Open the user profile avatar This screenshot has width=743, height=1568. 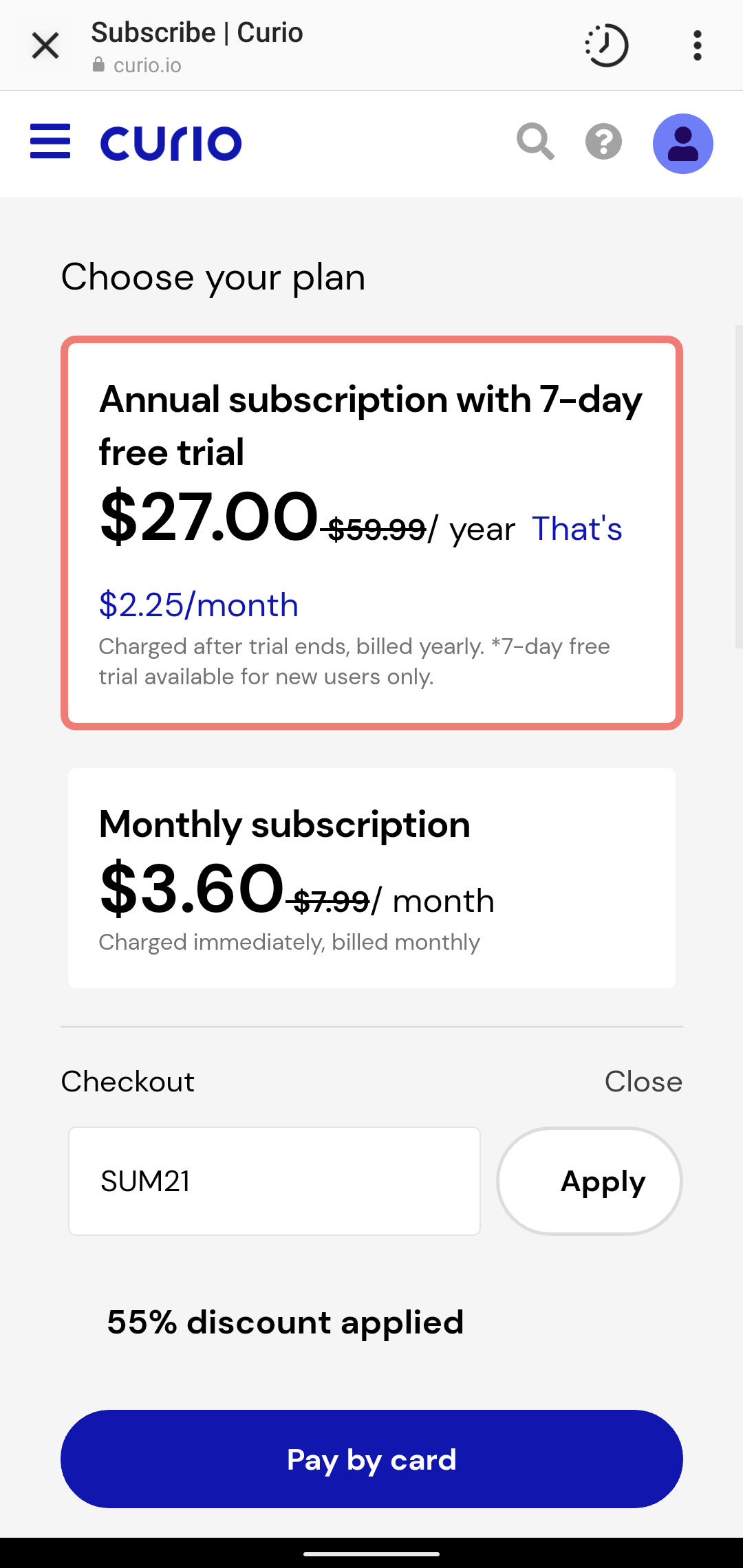tap(682, 144)
